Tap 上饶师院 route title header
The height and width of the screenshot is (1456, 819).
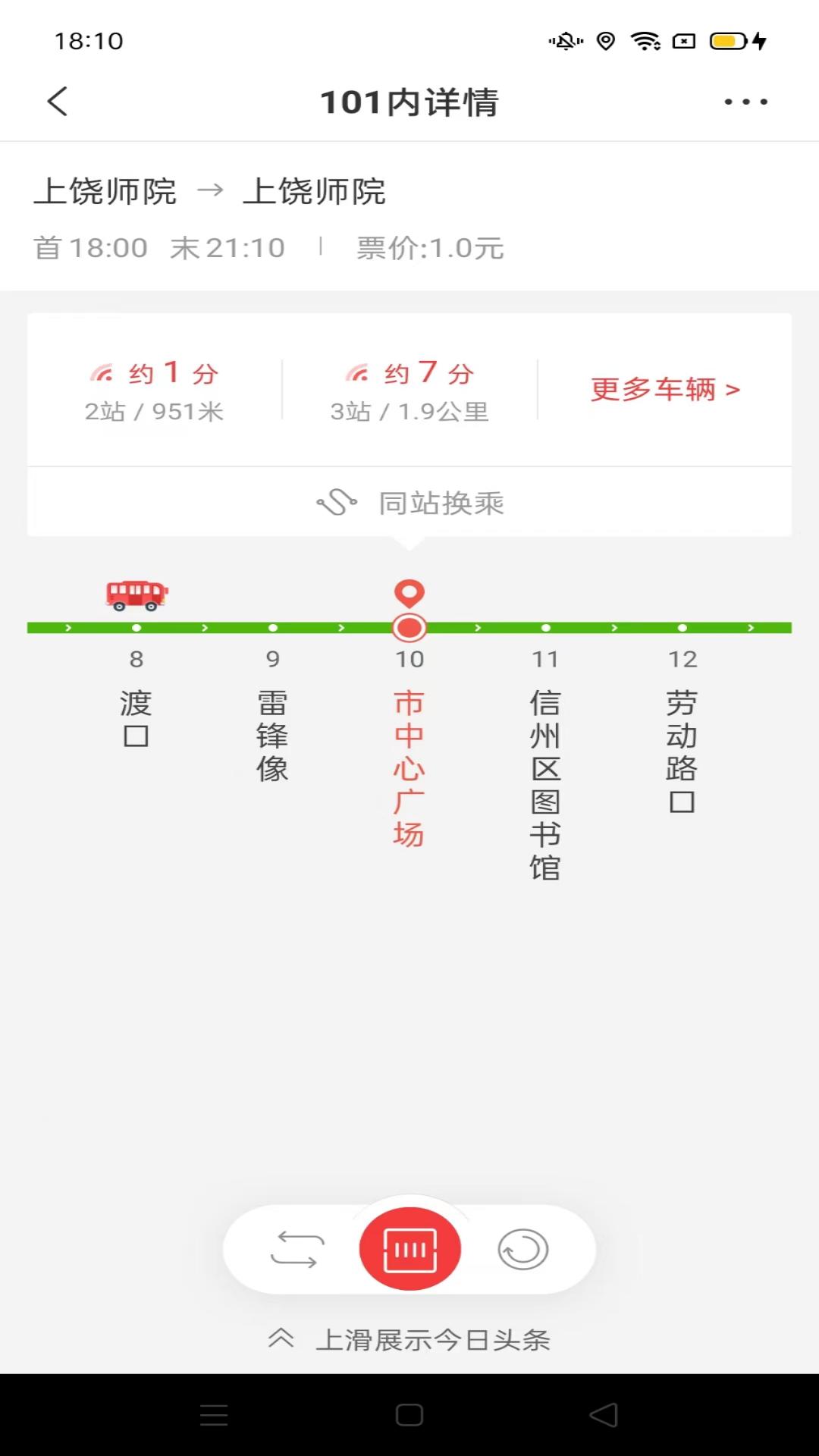(x=107, y=192)
